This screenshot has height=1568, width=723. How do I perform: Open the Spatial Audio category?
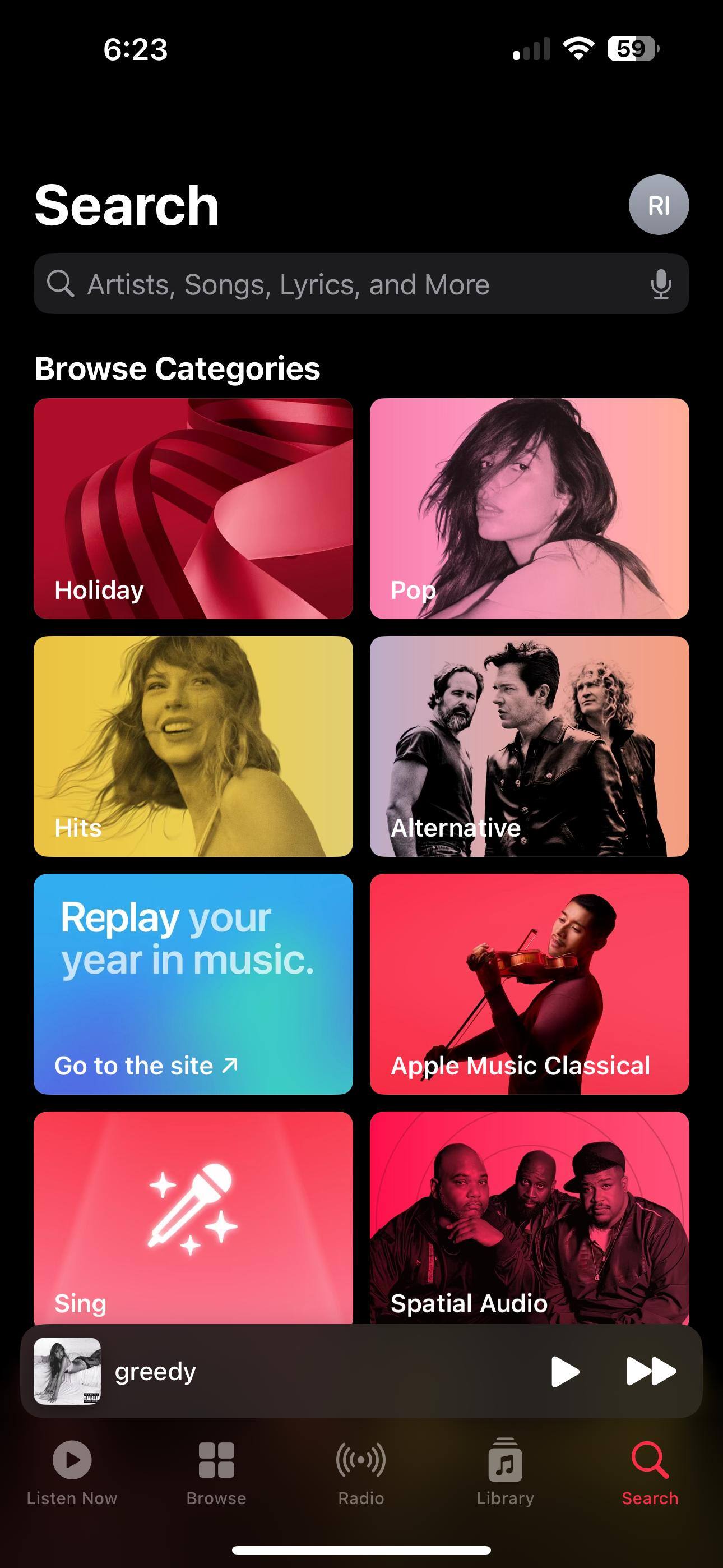coord(529,1217)
